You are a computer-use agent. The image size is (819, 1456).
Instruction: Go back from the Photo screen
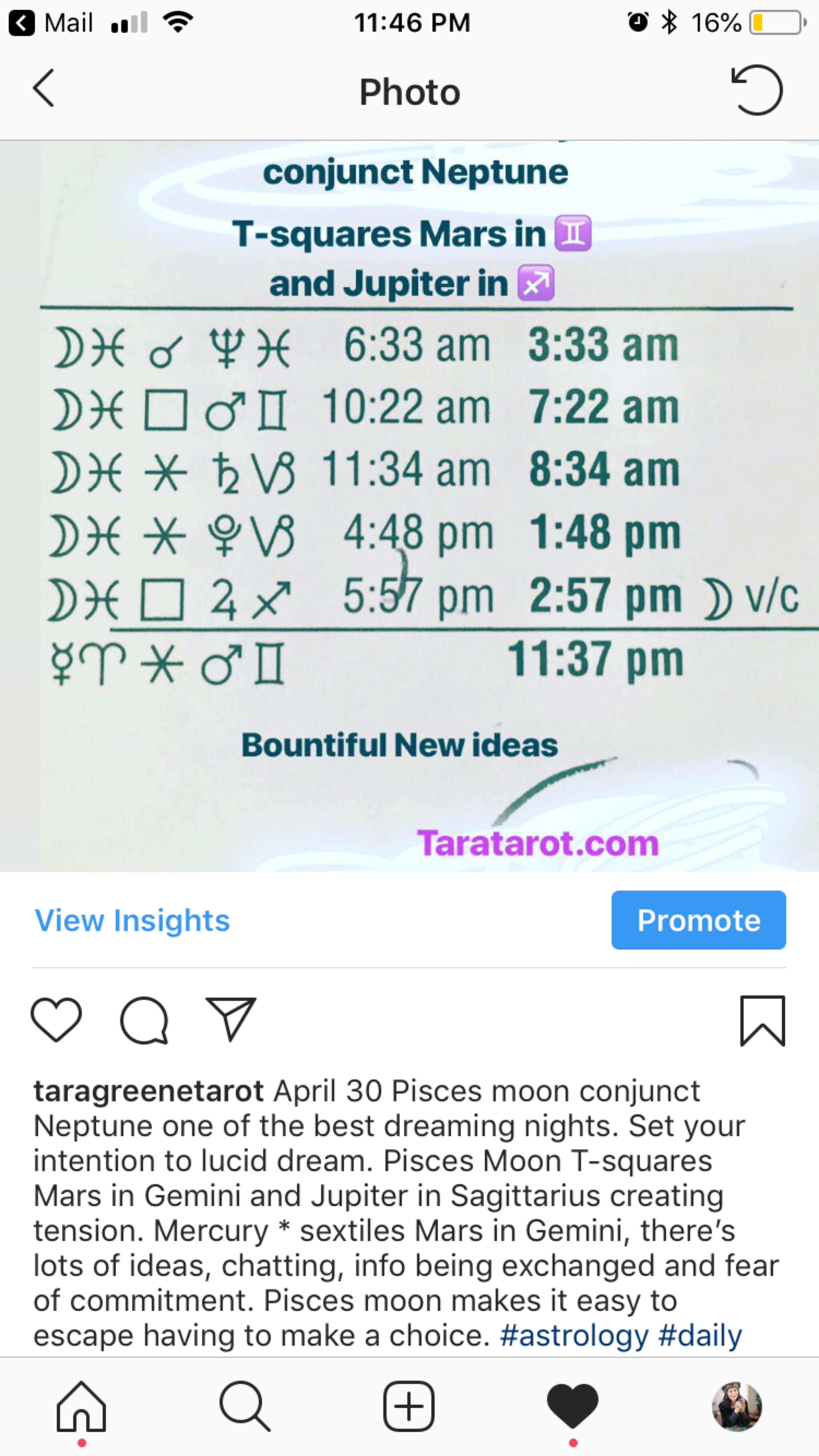(43, 89)
